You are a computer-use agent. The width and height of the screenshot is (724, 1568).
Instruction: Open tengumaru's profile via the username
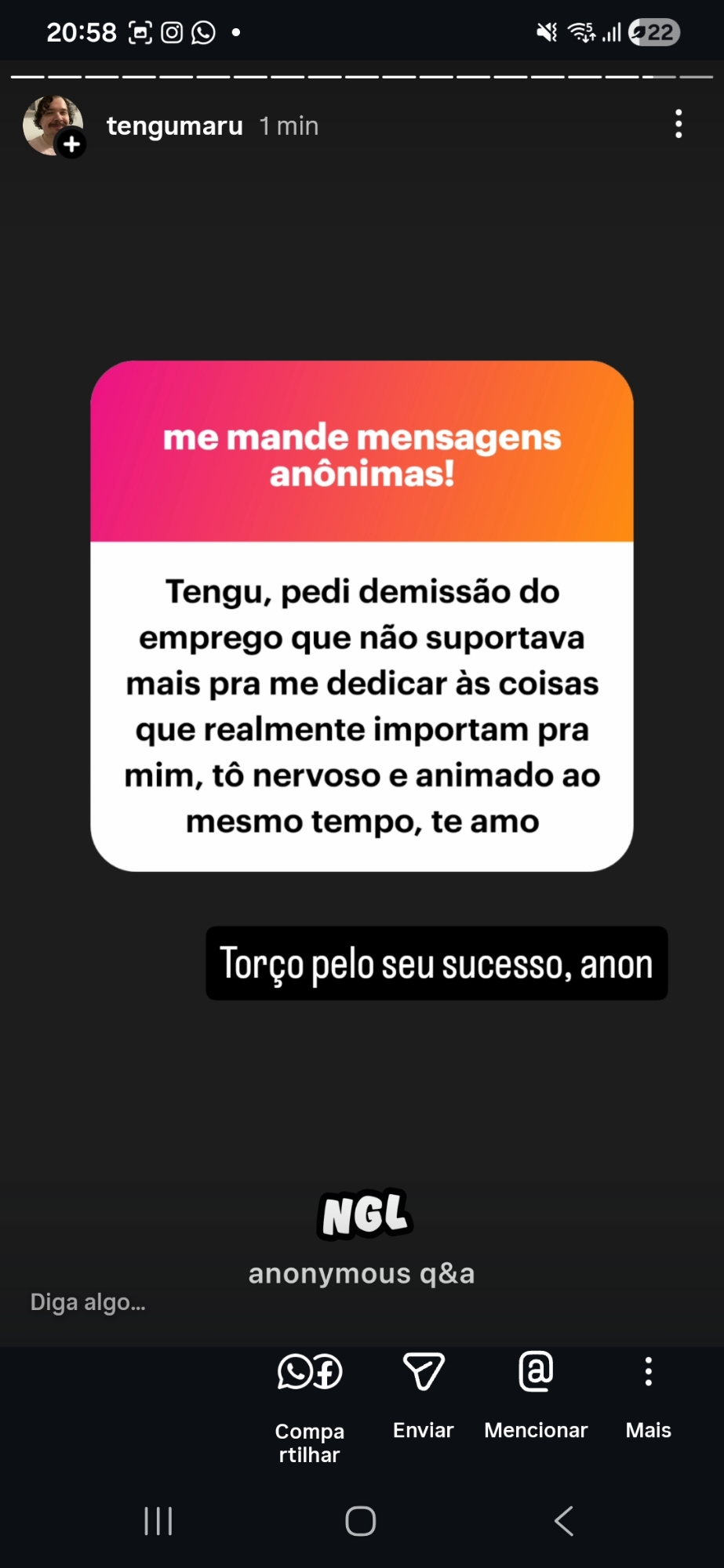click(x=174, y=126)
